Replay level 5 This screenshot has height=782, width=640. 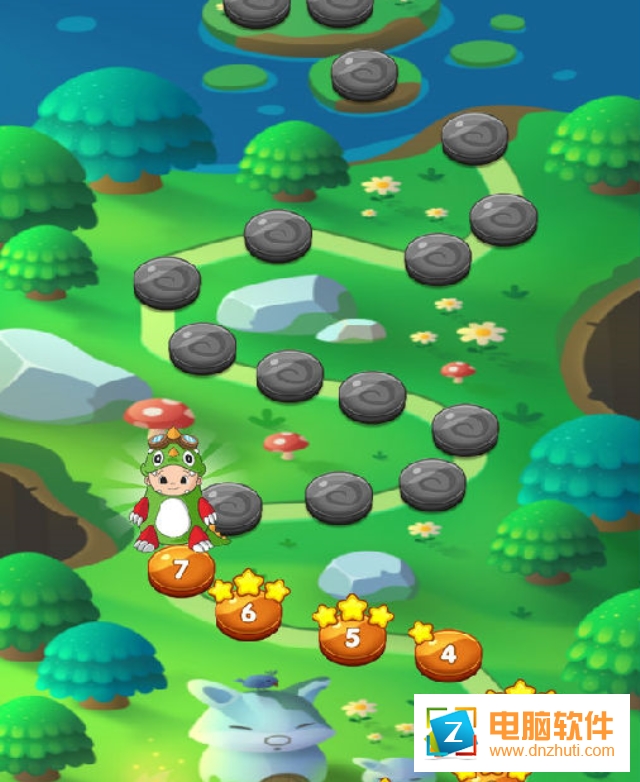tap(352, 638)
